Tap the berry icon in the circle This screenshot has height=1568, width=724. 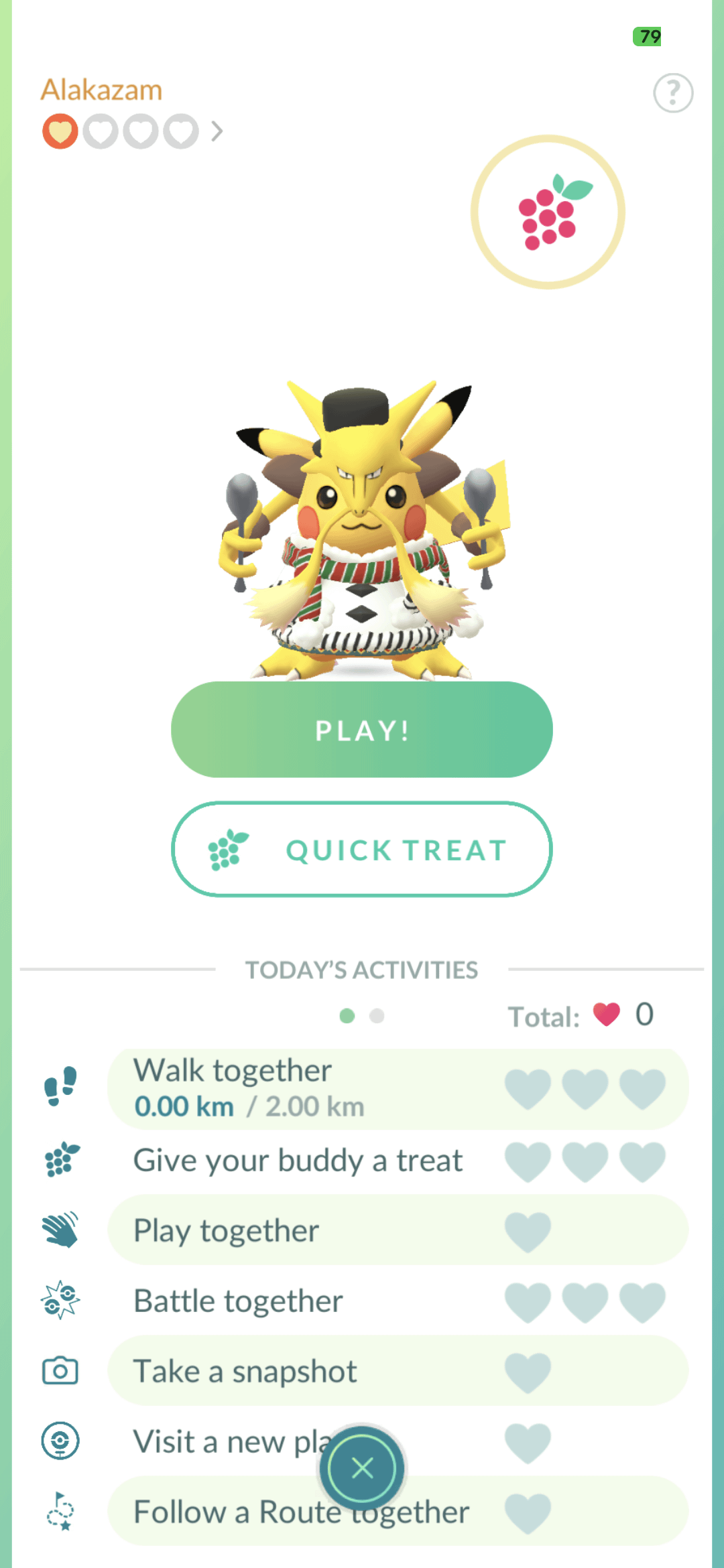point(548,212)
